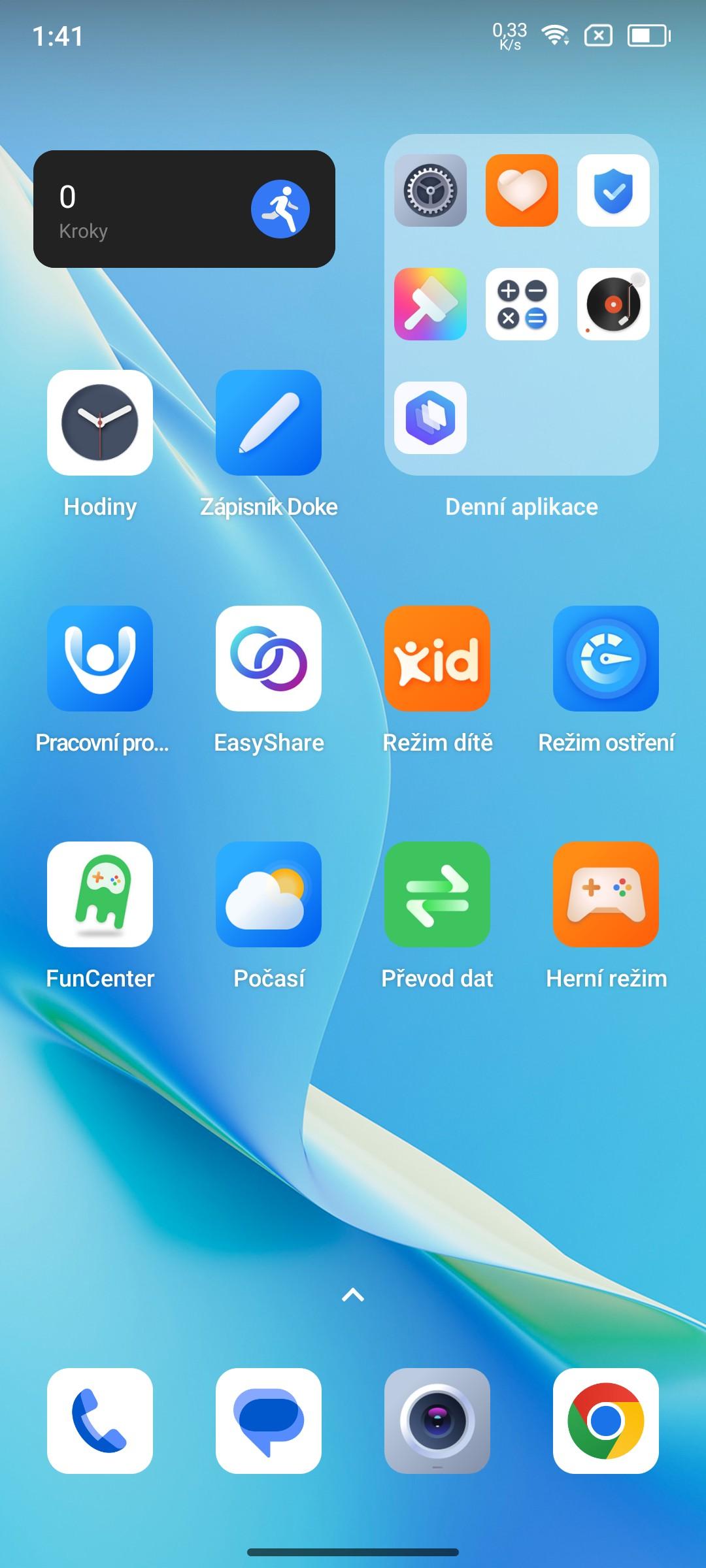Open Settings gear in Denní aplikace folder
Viewport: 706px width, 1568px height.
(430, 190)
